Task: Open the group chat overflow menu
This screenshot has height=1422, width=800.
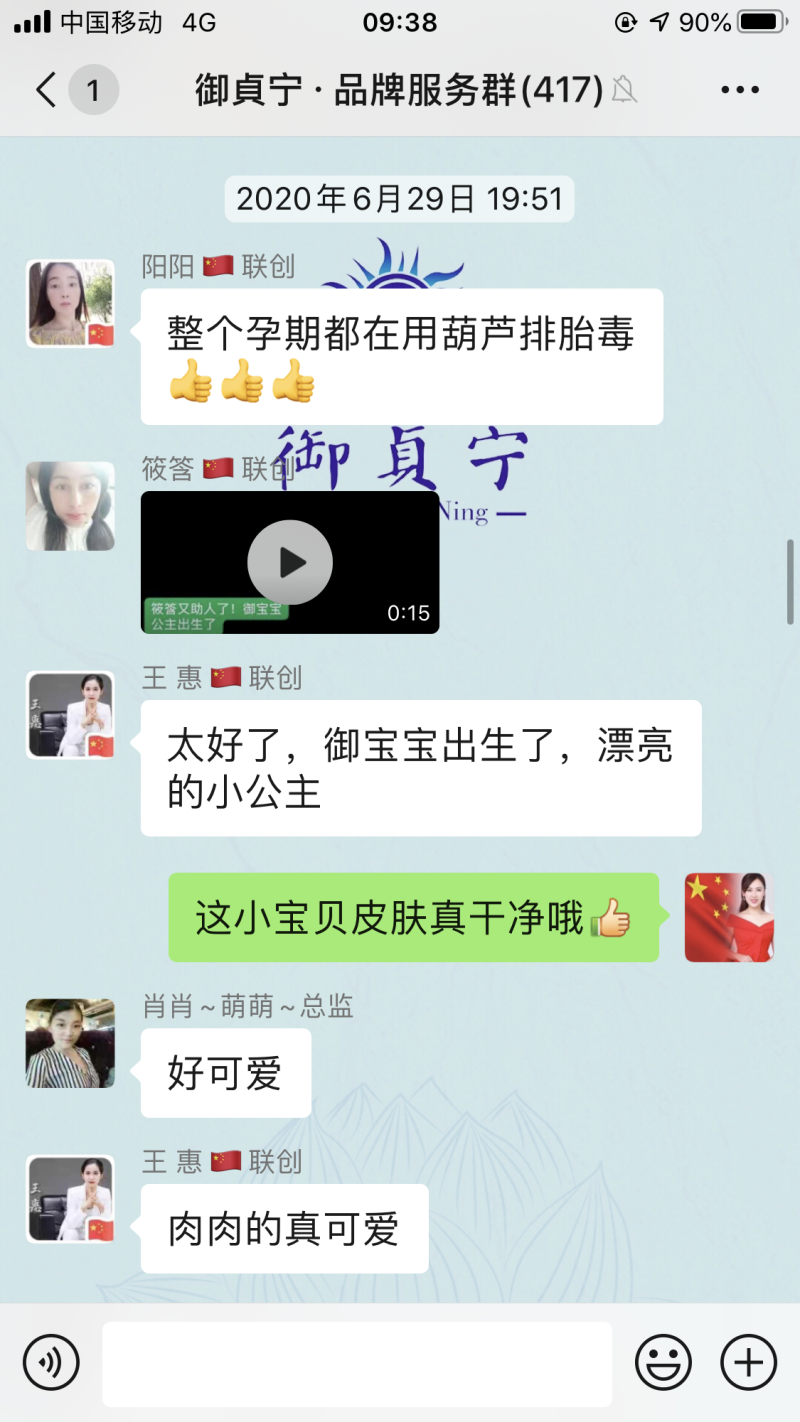Action: [x=740, y=90]
